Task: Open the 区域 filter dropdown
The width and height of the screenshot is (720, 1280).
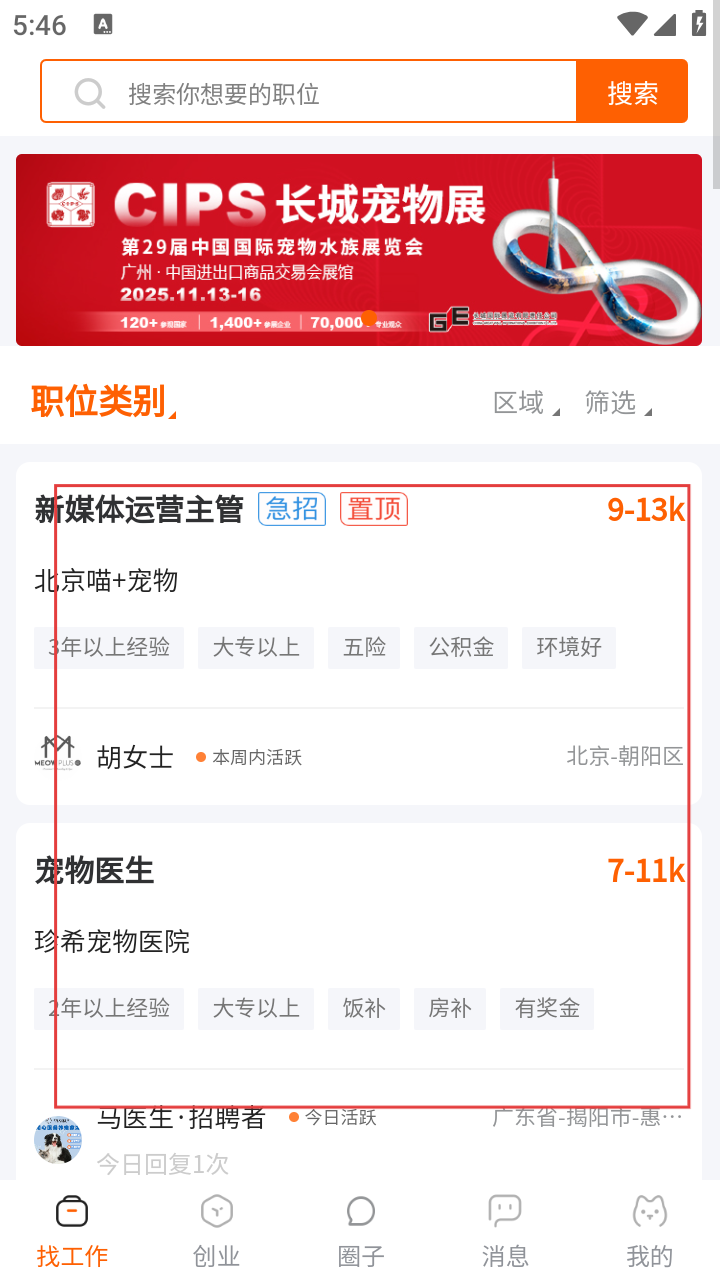Action: point(525,403)
